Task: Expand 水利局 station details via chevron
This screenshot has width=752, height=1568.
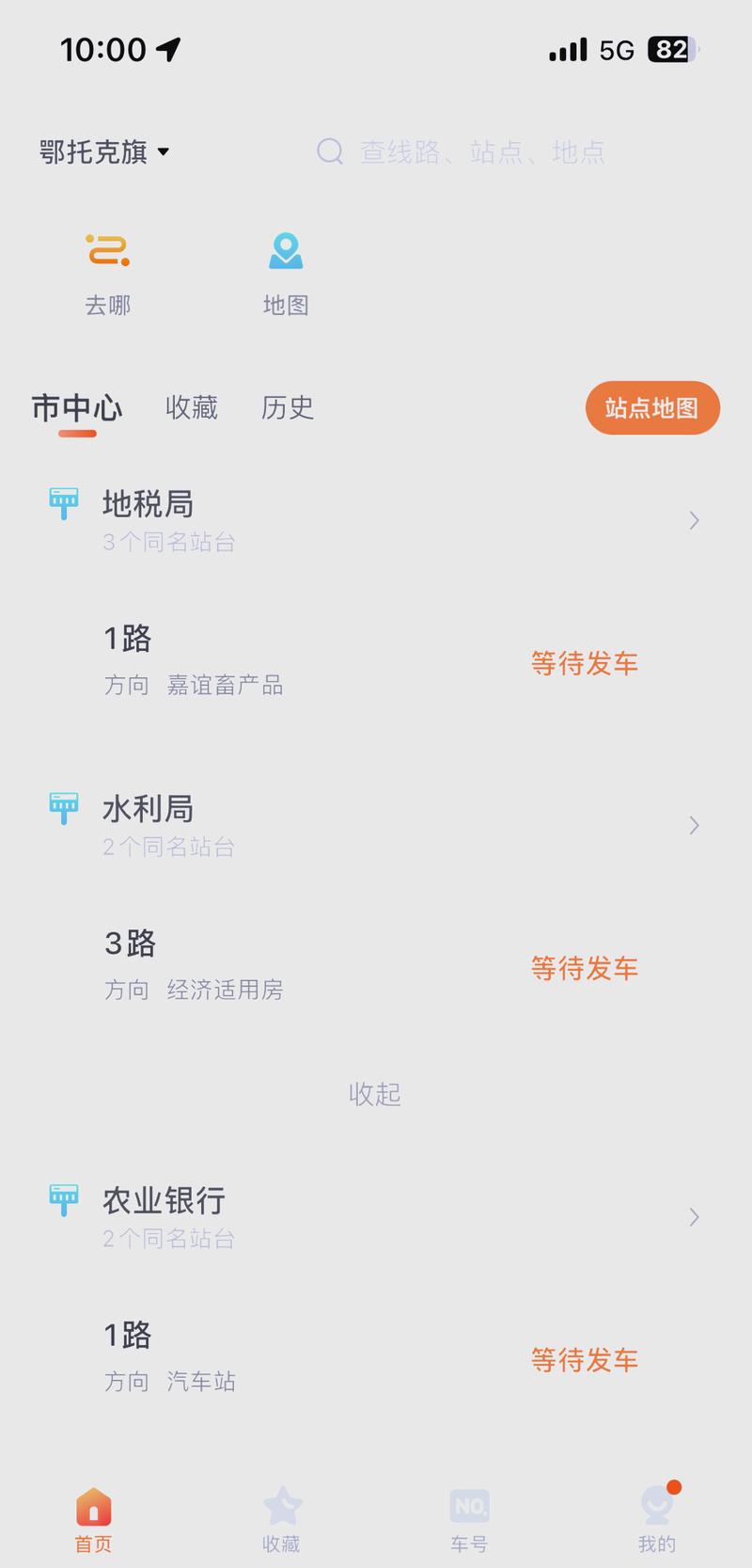Action: (695, 825)
